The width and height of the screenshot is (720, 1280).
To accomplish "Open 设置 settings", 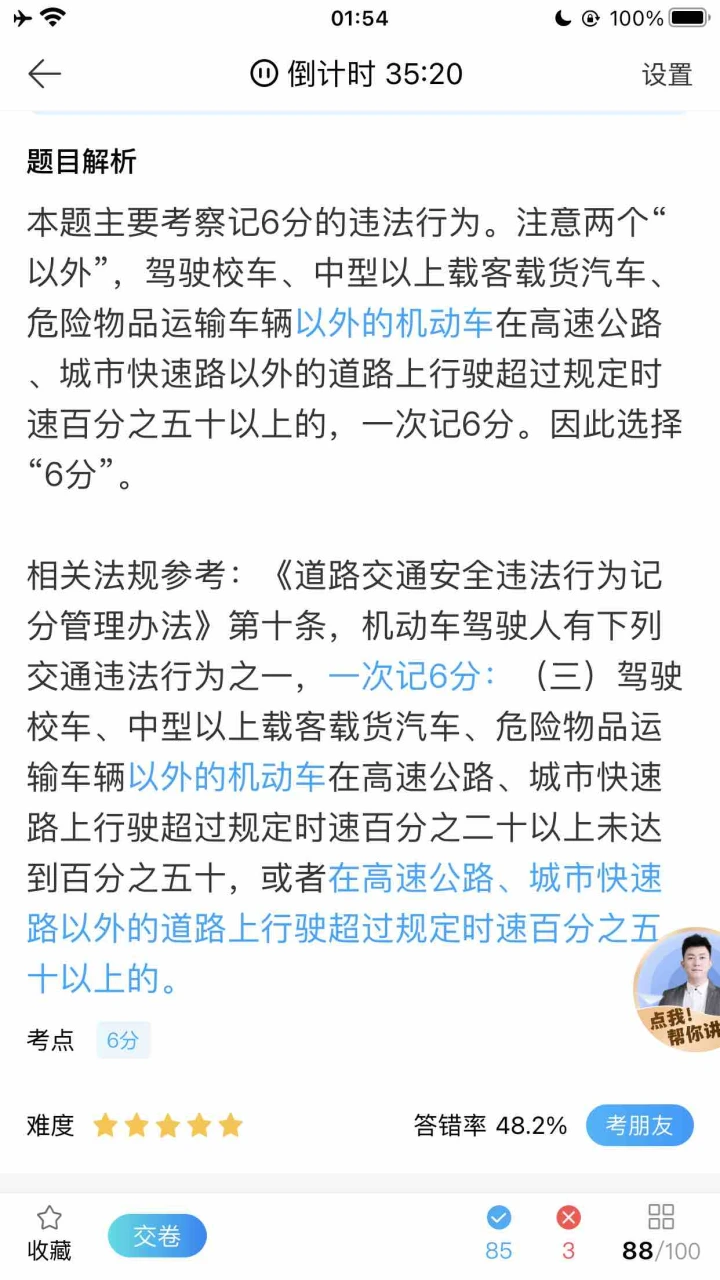I will coord(667,75).
